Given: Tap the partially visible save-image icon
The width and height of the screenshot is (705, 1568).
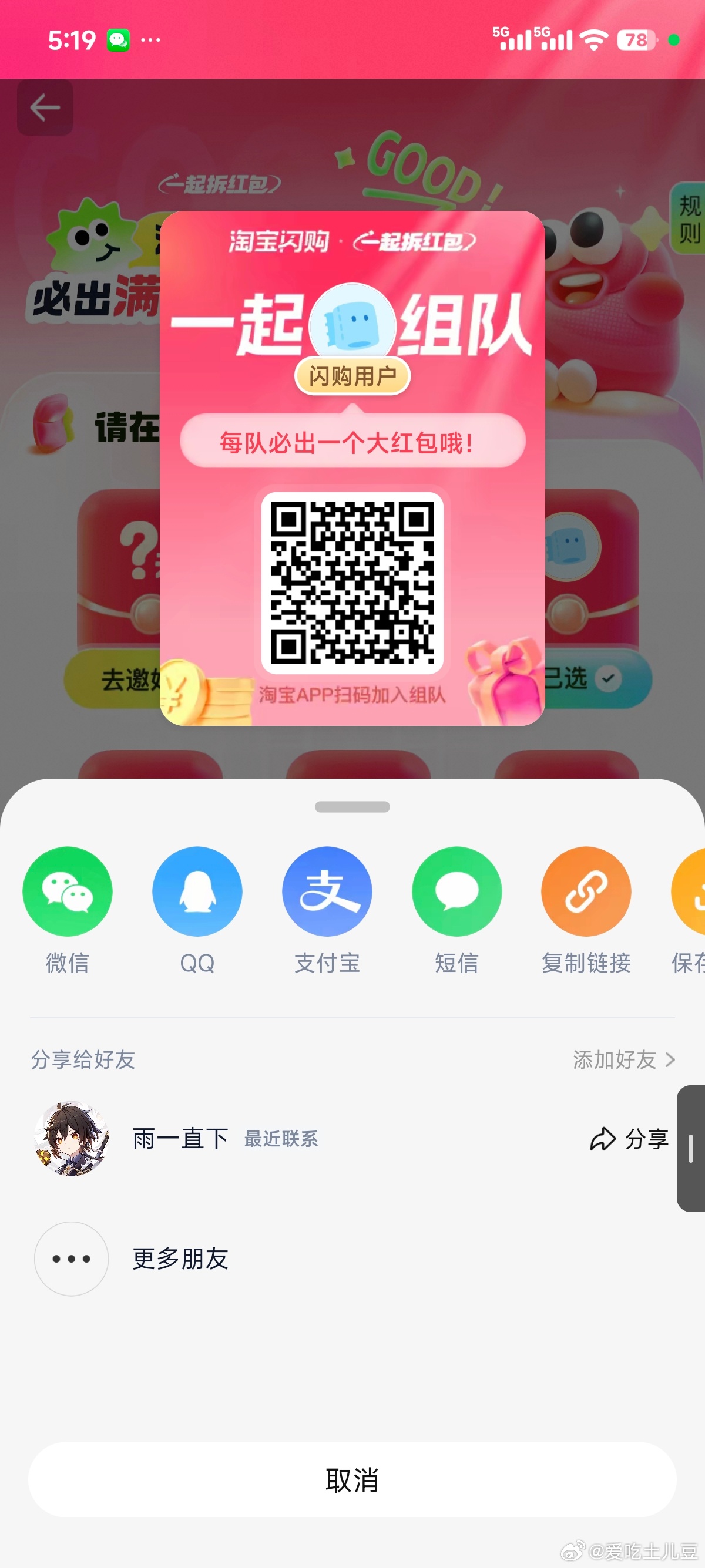Looking at the screenshot, I should click(x=691, y=891).
